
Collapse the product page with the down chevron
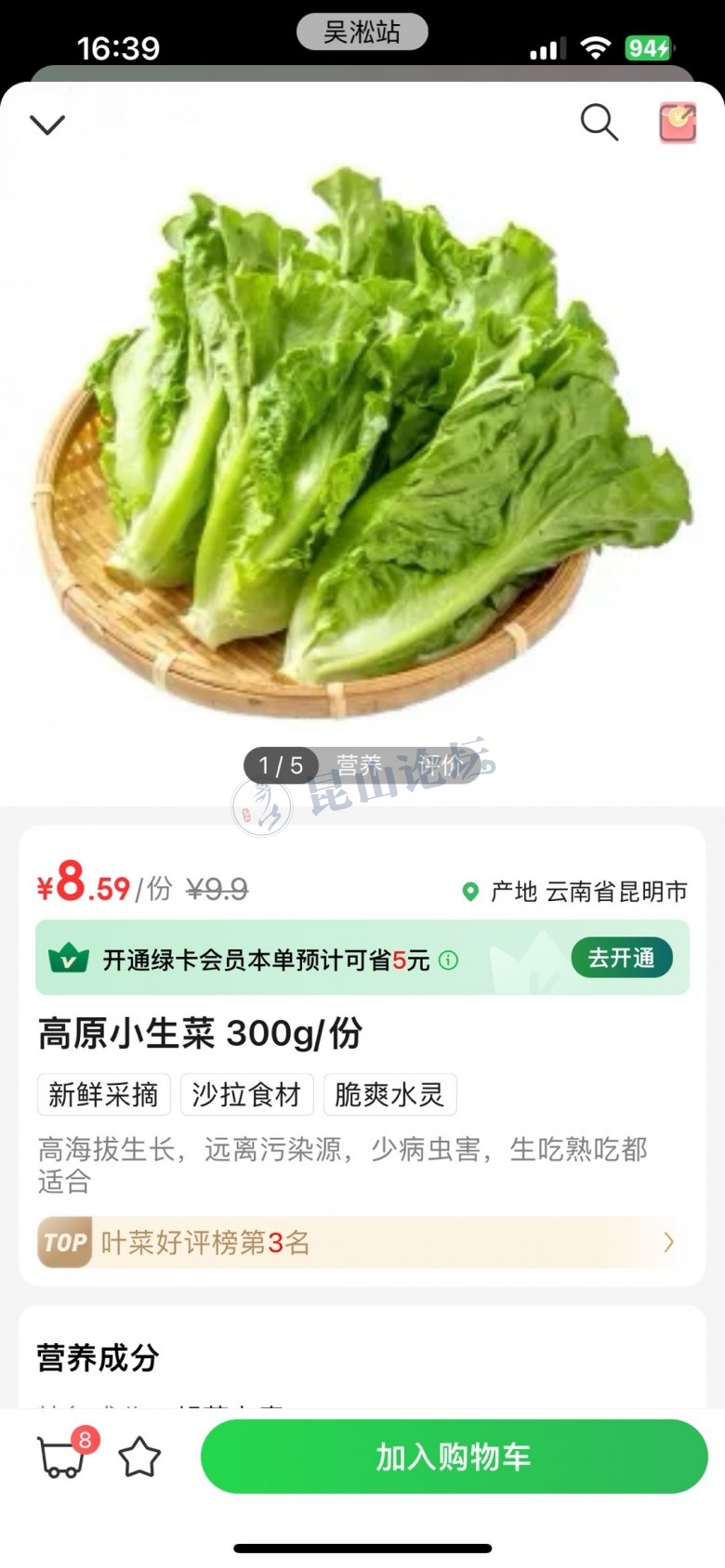(x=47, y=124)
